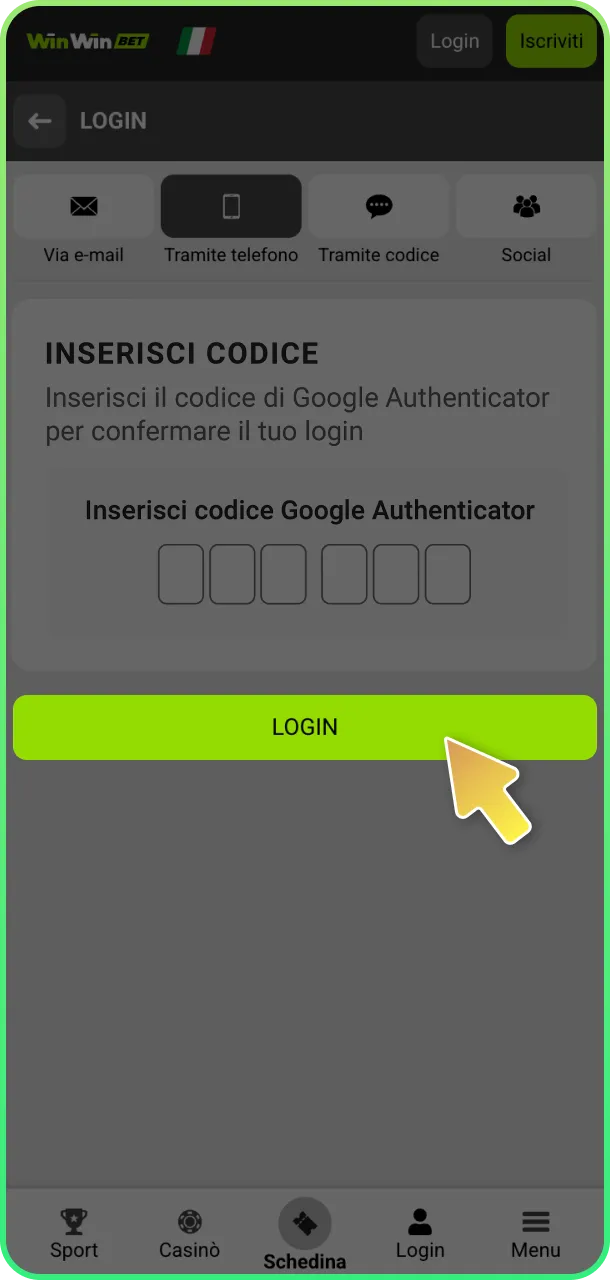The image size is (610, 1280).
Task: Open the bottom Menu
Action: pos(536,1233)
